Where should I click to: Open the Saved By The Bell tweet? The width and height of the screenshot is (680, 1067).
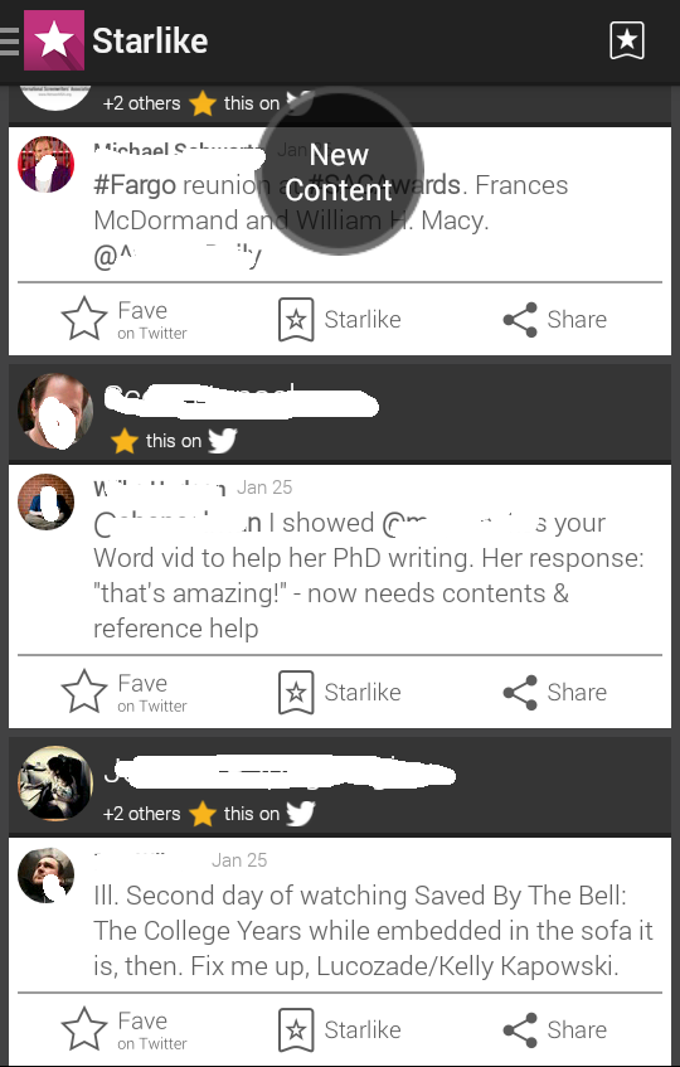370,932
